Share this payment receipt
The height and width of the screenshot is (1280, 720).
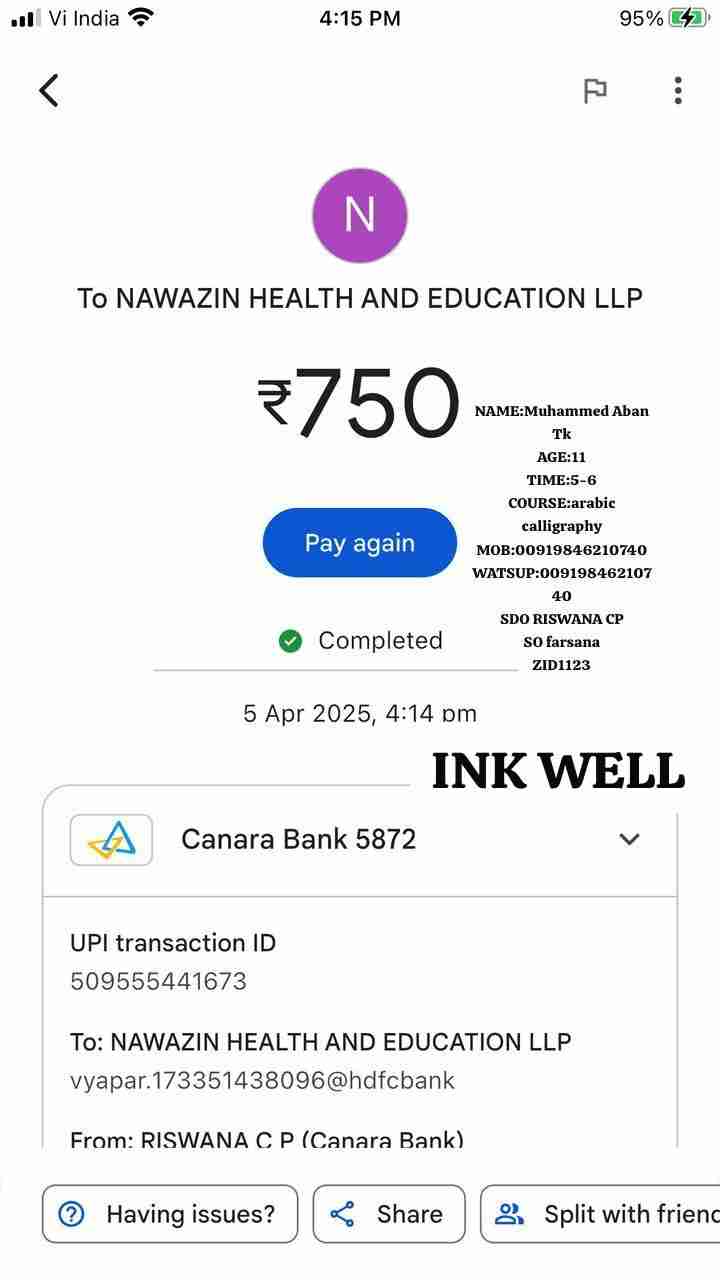coord(389,1214)
